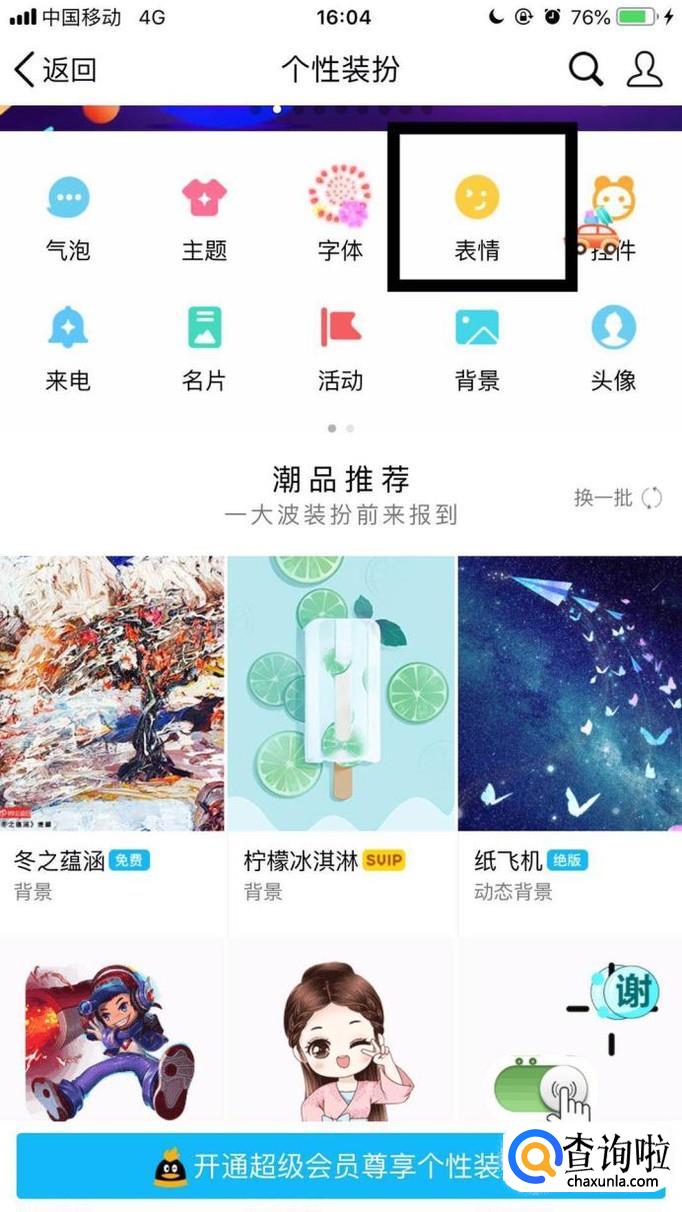
Task: Open the profile account icon
Action: (x=645, y=69)
